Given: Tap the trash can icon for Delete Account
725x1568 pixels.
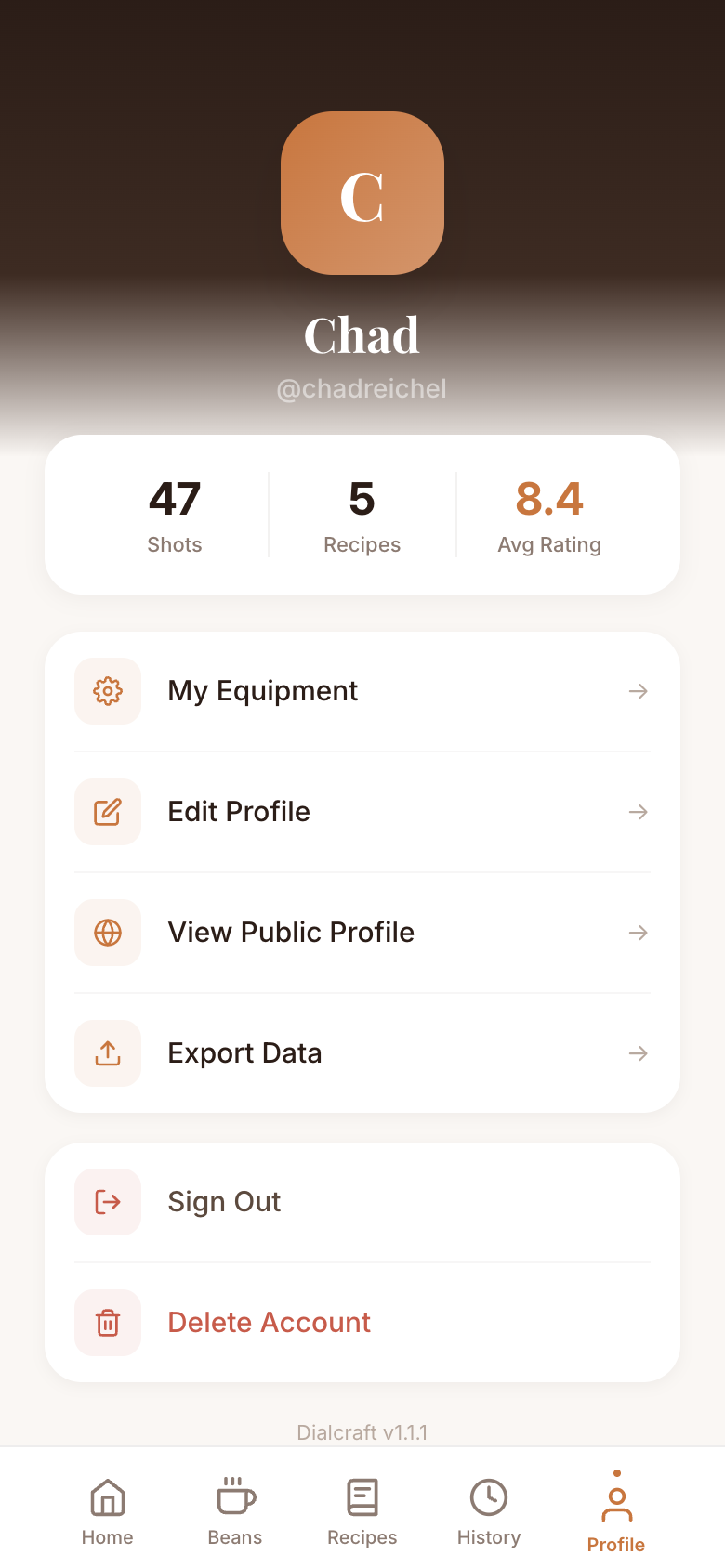Looking at the screenshot, I should click(x=108, y=1323).
